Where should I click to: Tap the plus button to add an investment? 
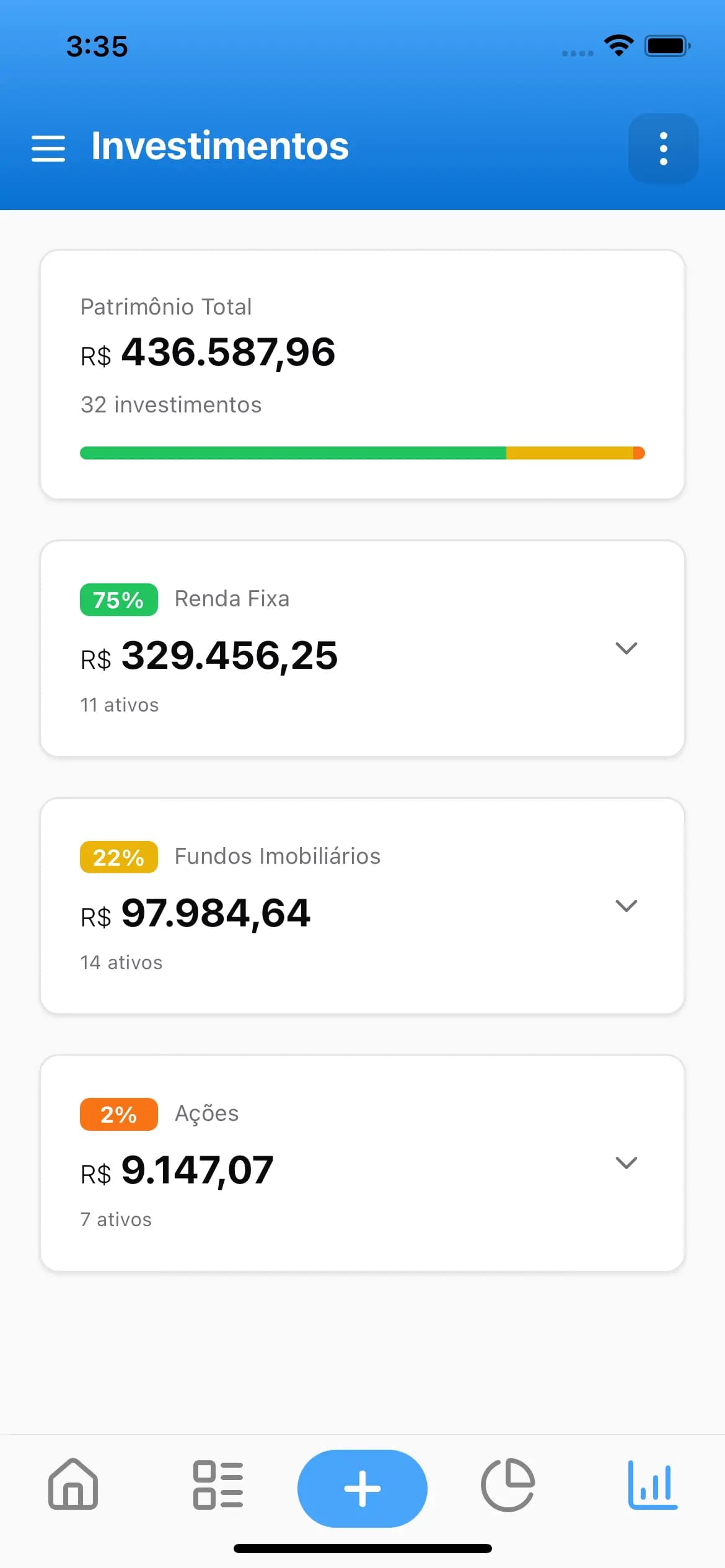point(362,1487)
